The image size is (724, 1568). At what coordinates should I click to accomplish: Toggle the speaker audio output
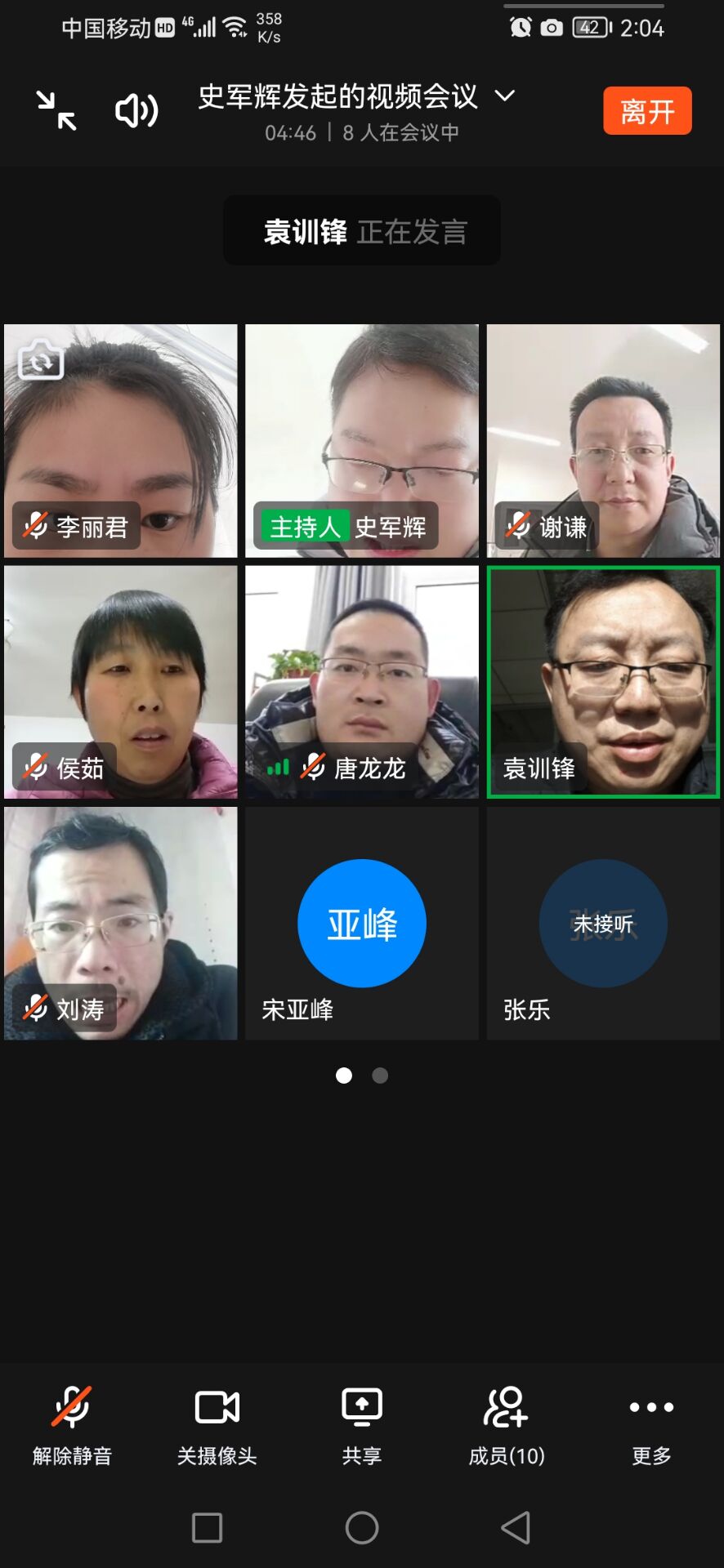[136, 110]
